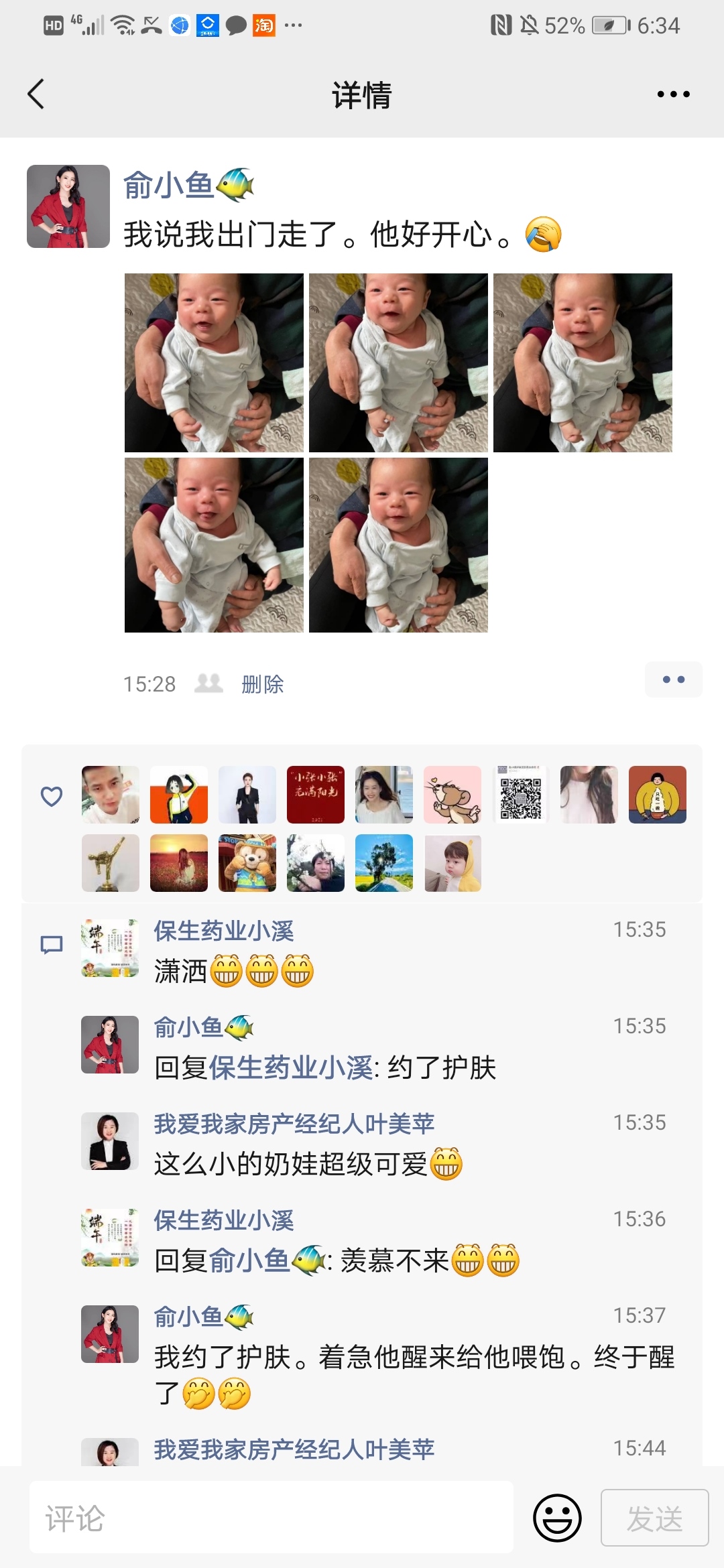
Task: Open the like and comment popup button
Action: 673,679
